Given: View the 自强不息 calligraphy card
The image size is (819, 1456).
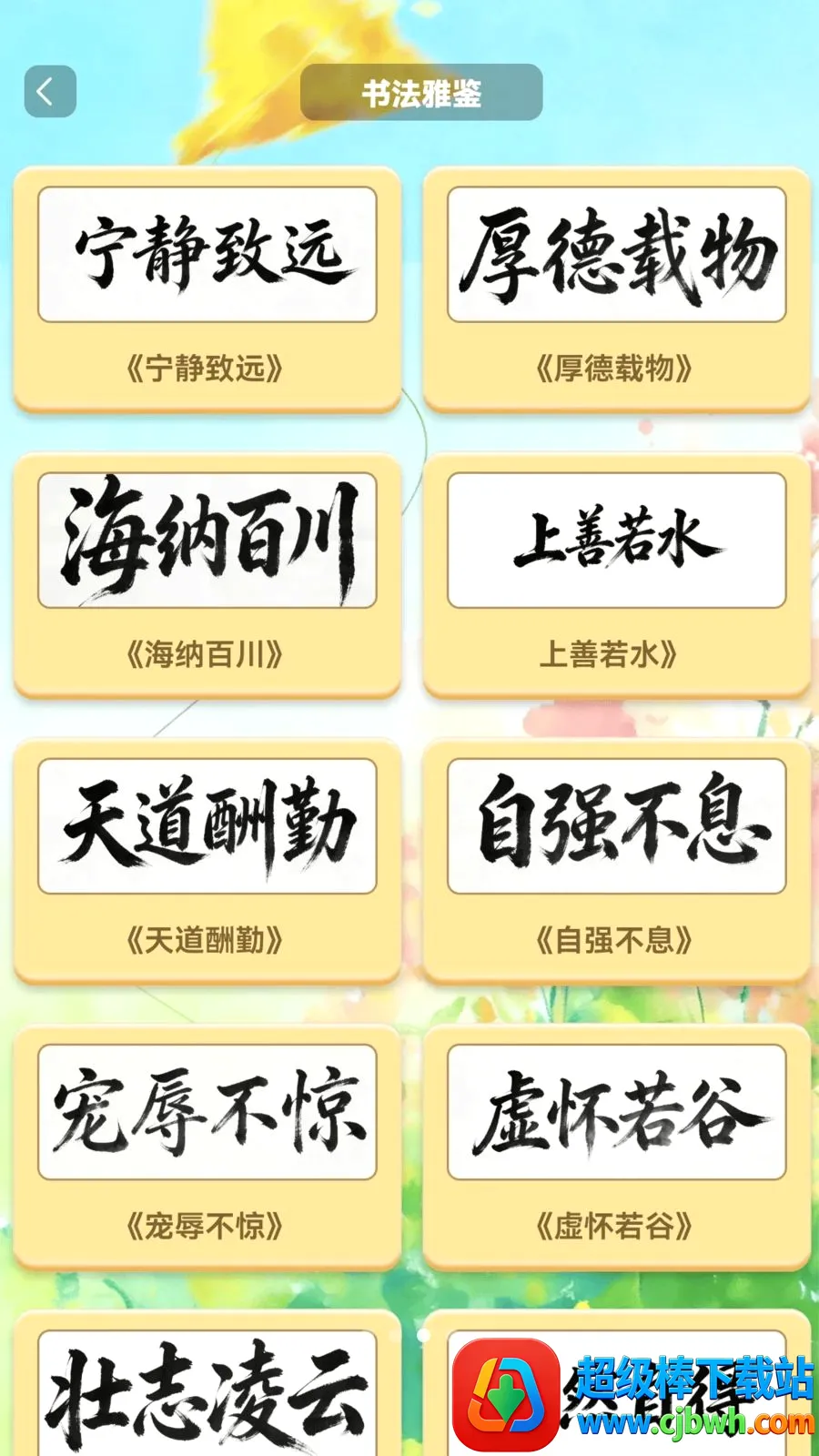Looking at the screenshot, I should click(x=616, y=861).
